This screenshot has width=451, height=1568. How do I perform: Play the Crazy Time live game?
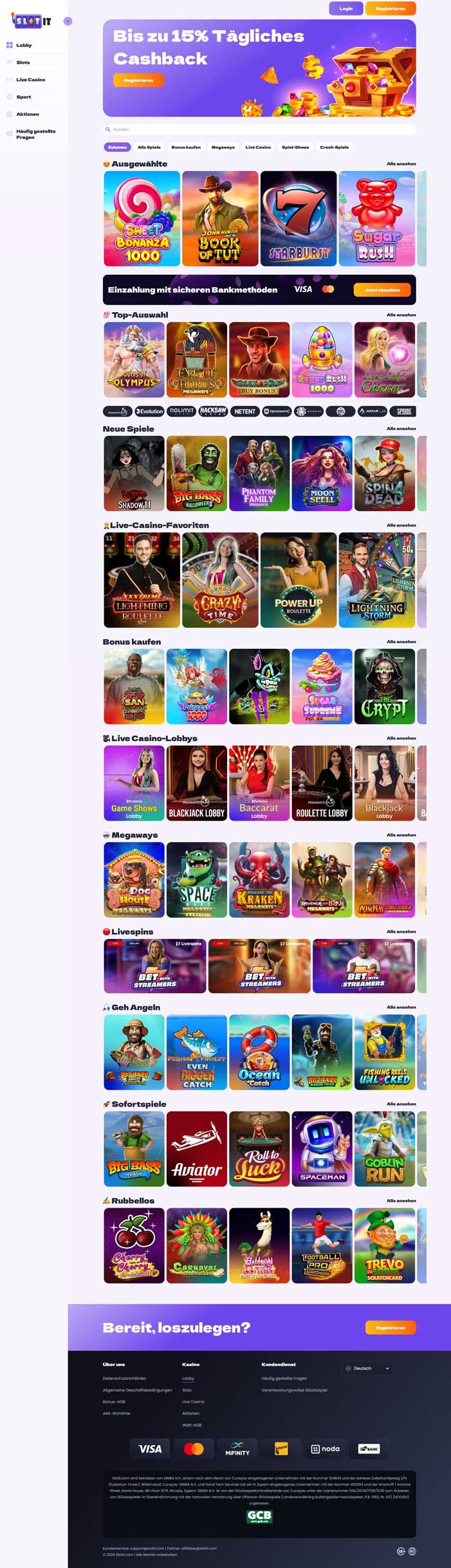pos(220,580)
